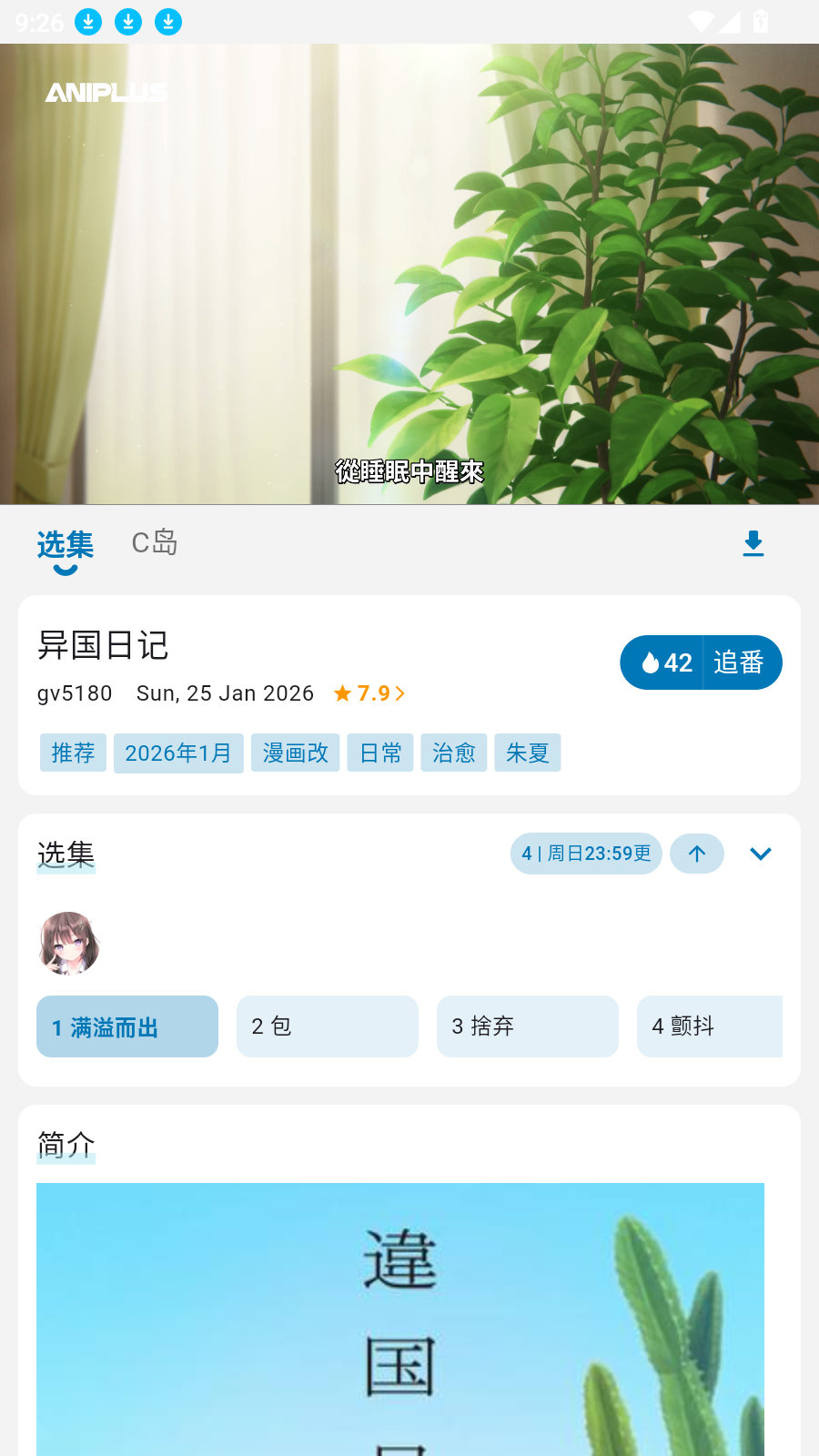Viewport: 819px width, 1456px height.
Task: Expand the episode list with the down chevron
Action: click(x=761, y=854)
